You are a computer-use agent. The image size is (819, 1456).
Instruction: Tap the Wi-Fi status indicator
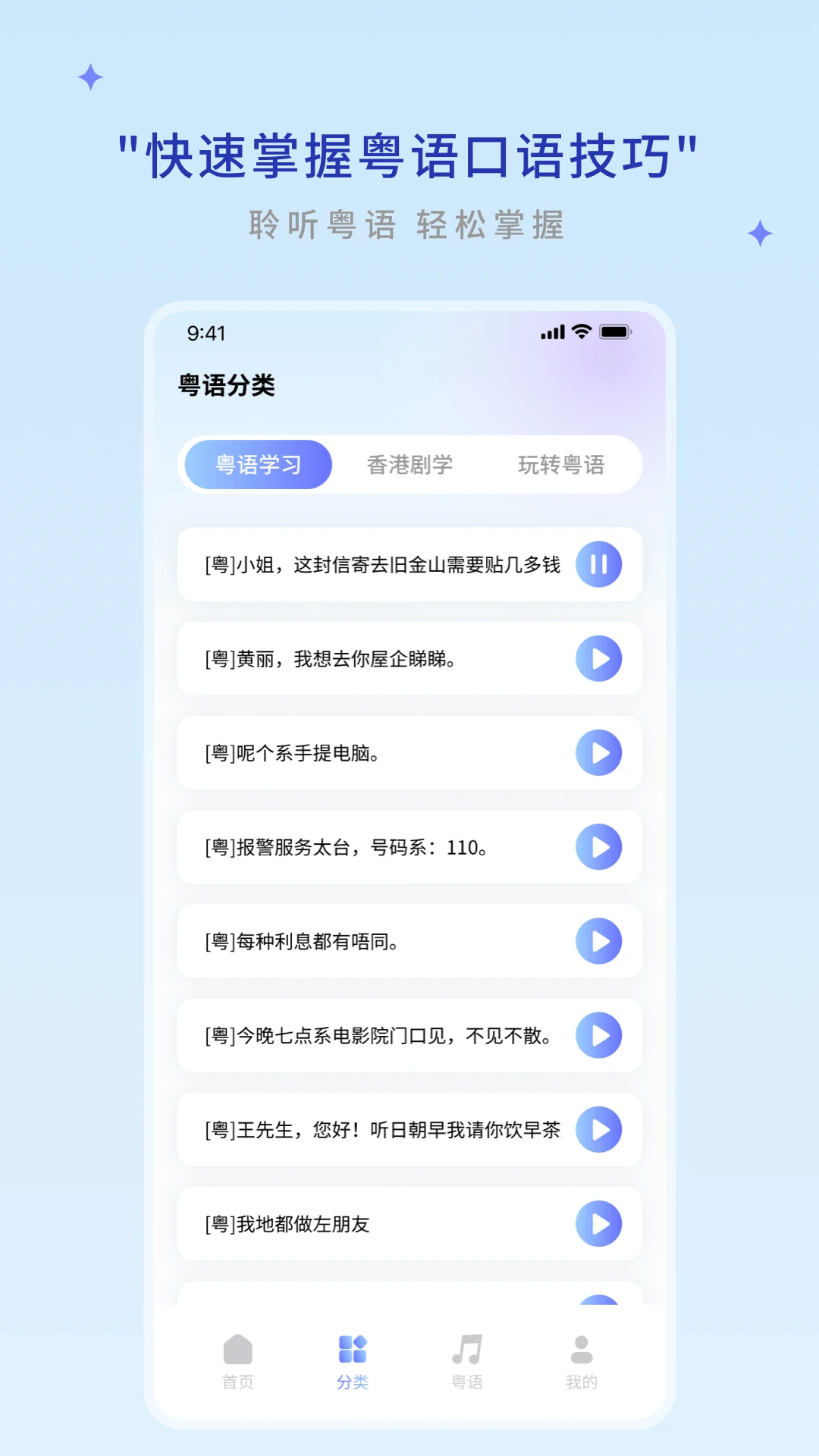580,331
